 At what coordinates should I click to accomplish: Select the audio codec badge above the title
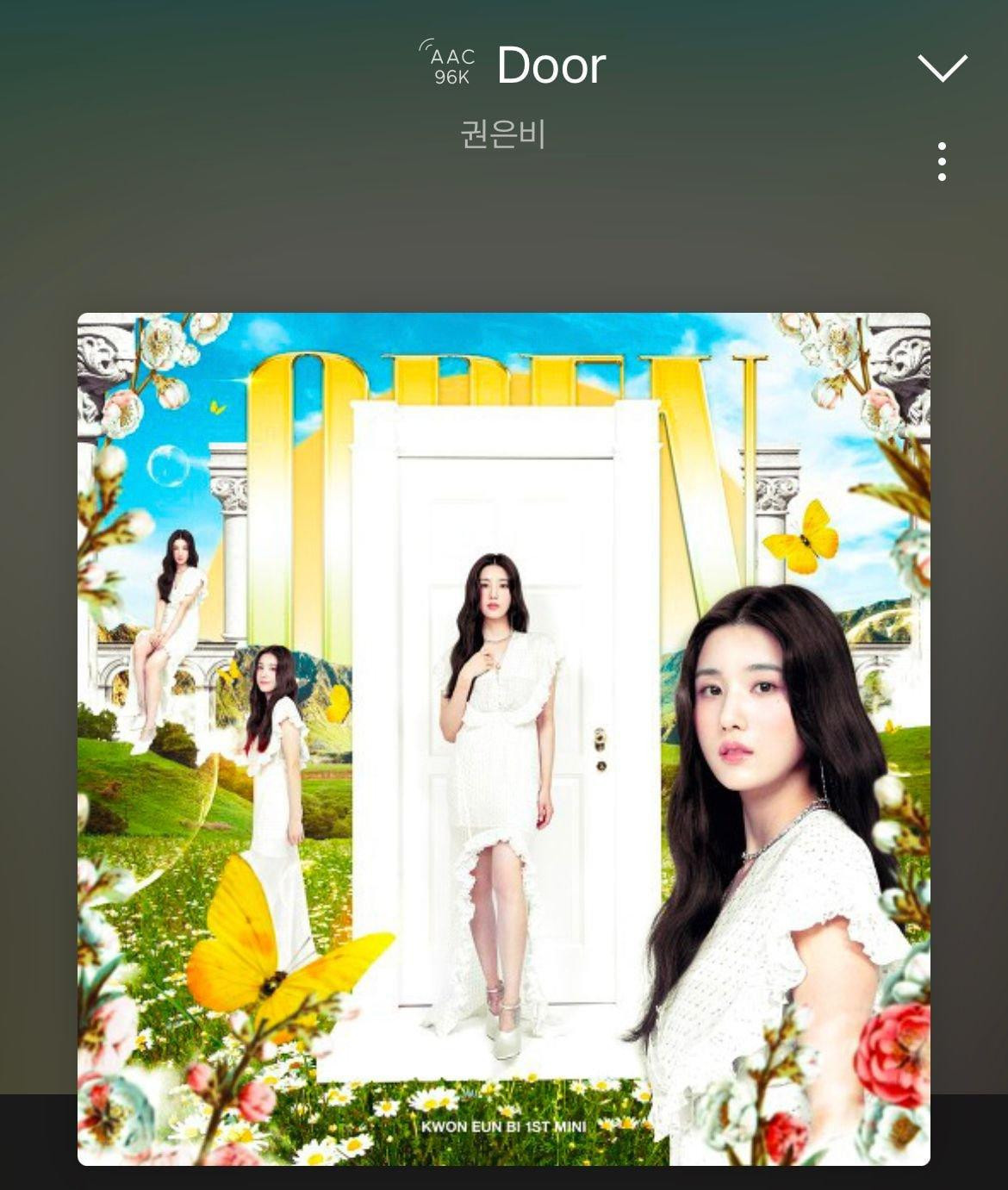coord(449,62)
